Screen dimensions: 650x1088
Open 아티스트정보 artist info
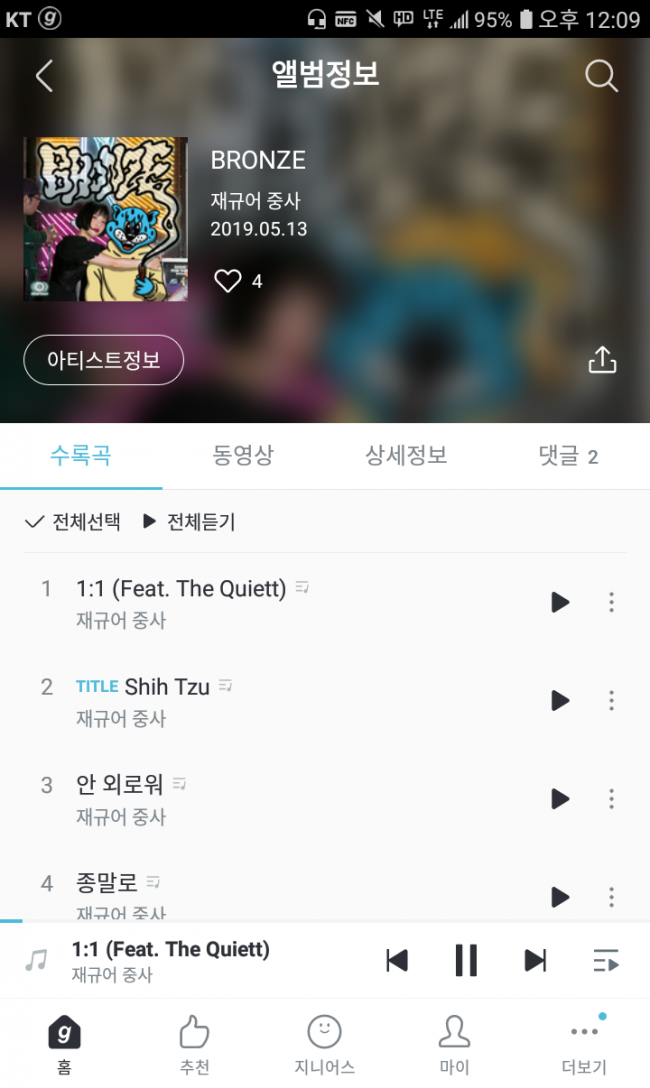click(x=104, y=360)
